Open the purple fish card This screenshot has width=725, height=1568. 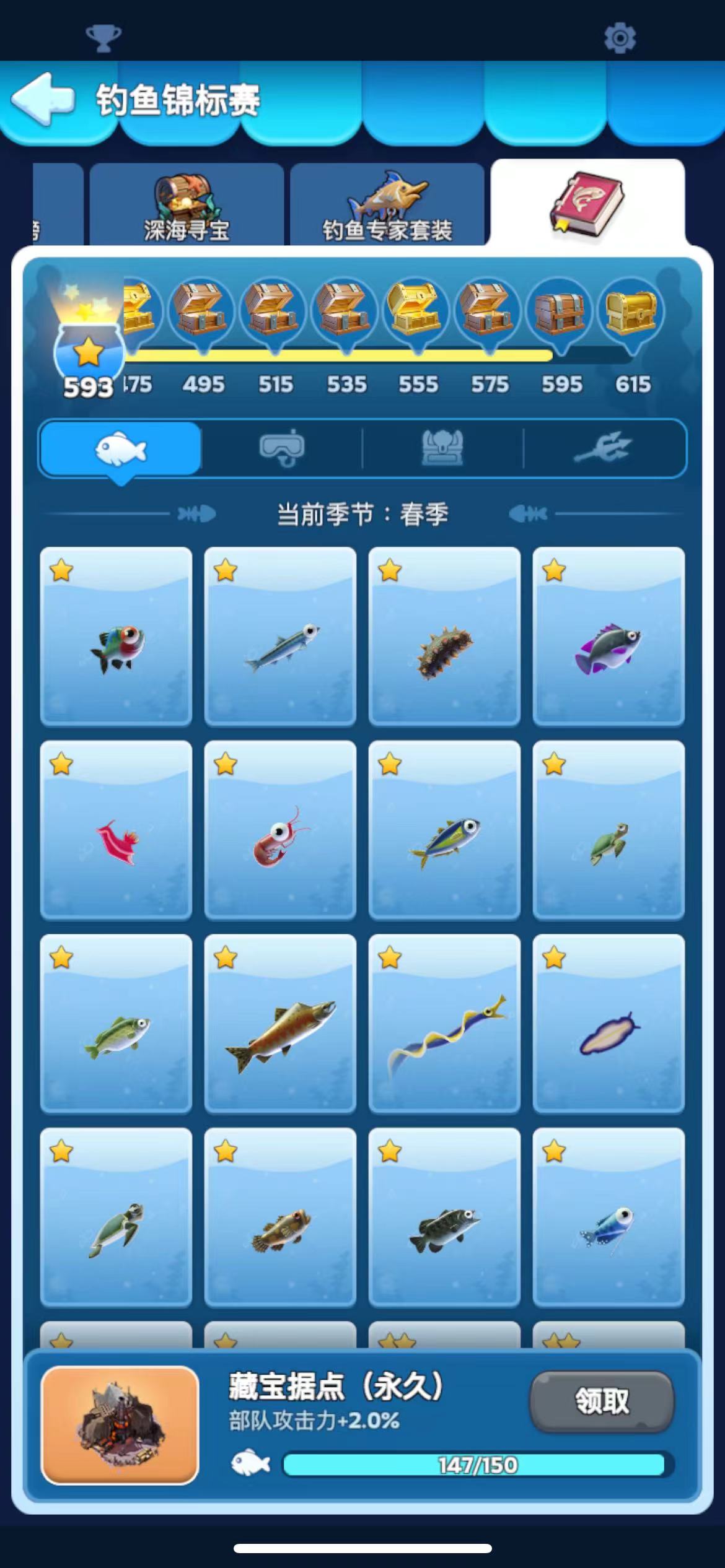coord(609,636)
